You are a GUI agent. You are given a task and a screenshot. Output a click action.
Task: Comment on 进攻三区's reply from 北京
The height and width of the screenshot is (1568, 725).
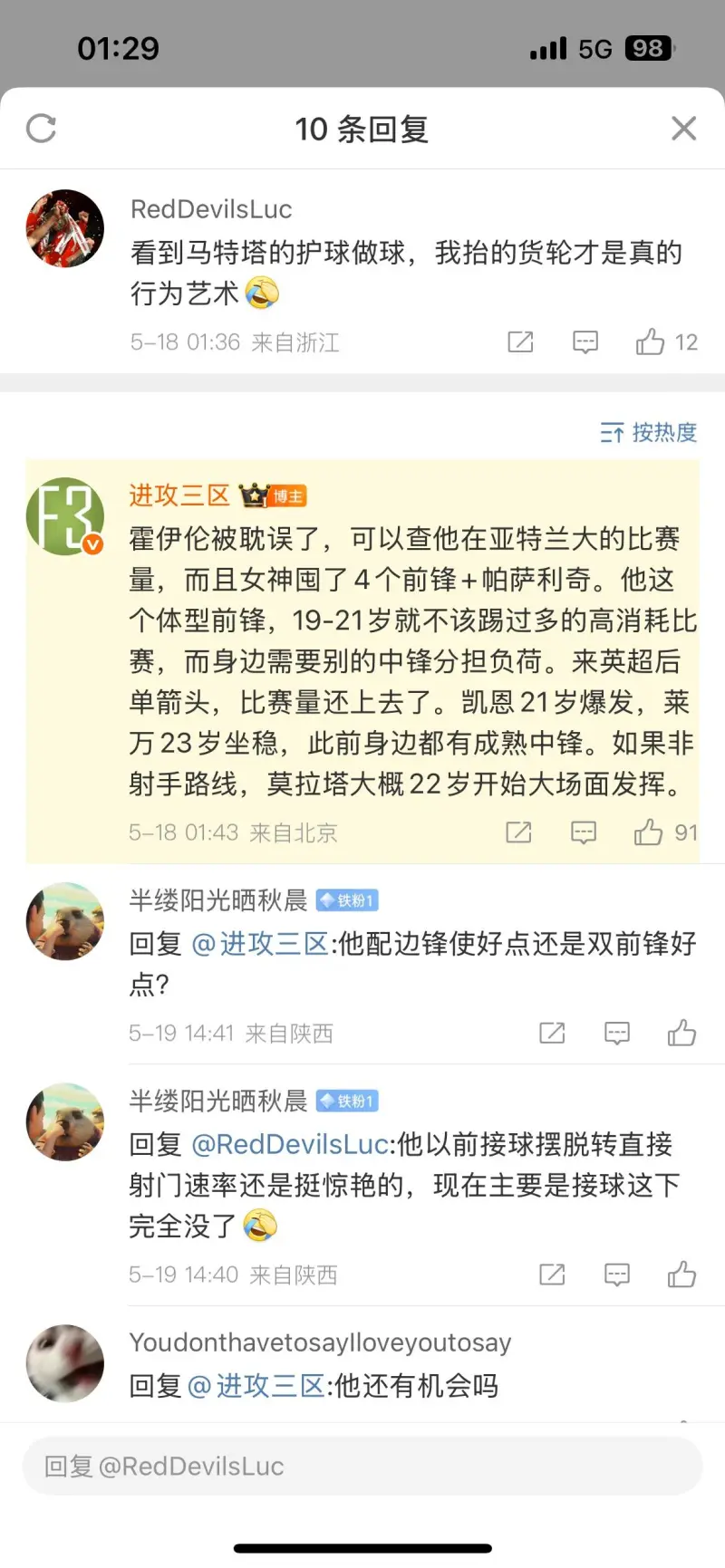(x=584, y=832)
